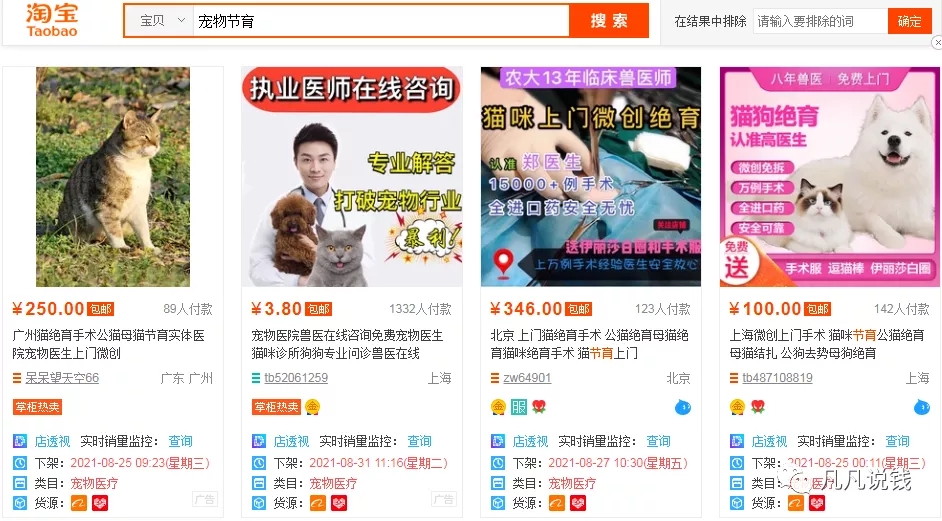Tap the orange 搜索 search button
The height and width of the screenshot is (521, 942).
(608, 20)
